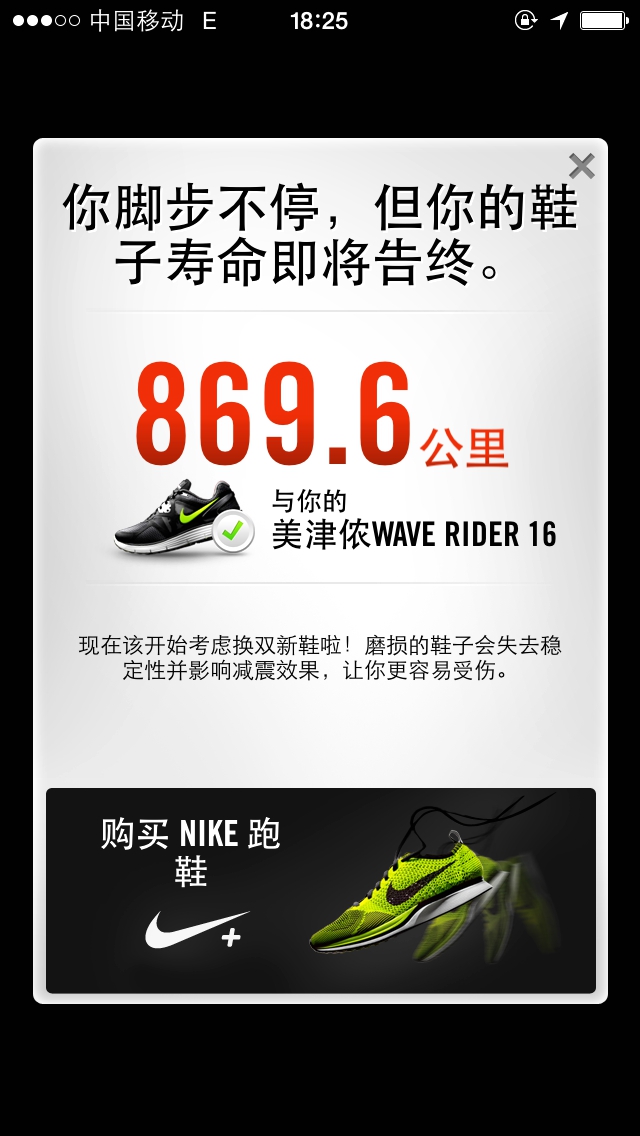Image resolution: width=640 pixels, height=1136 pixels.
Task: Close the shoe lifespan popup
Action: [581, 166]
